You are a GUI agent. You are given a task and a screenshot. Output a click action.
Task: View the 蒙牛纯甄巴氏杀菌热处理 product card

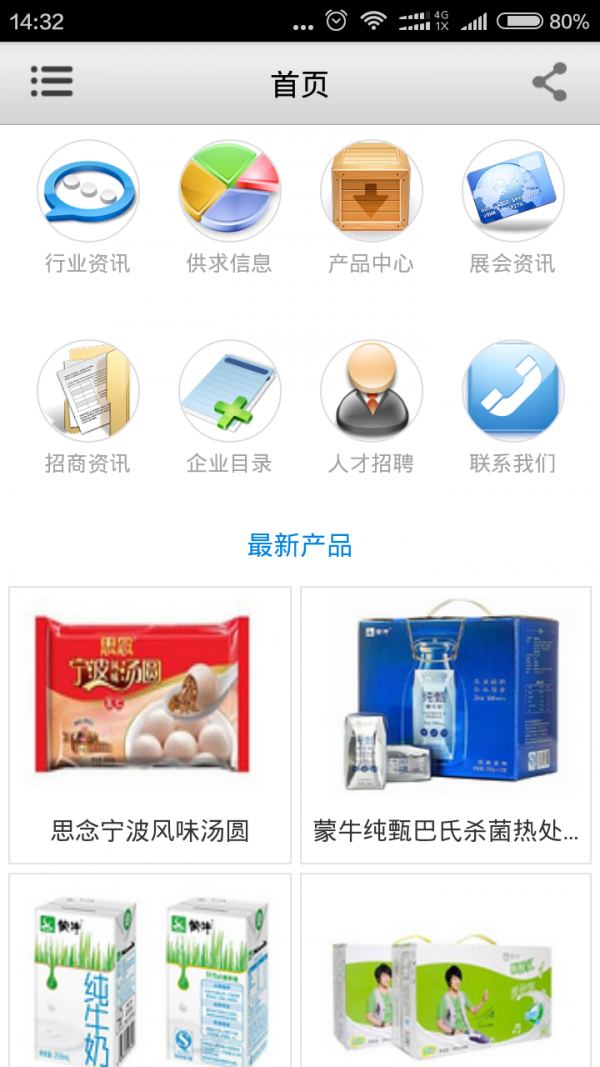(x=446, y=725)
